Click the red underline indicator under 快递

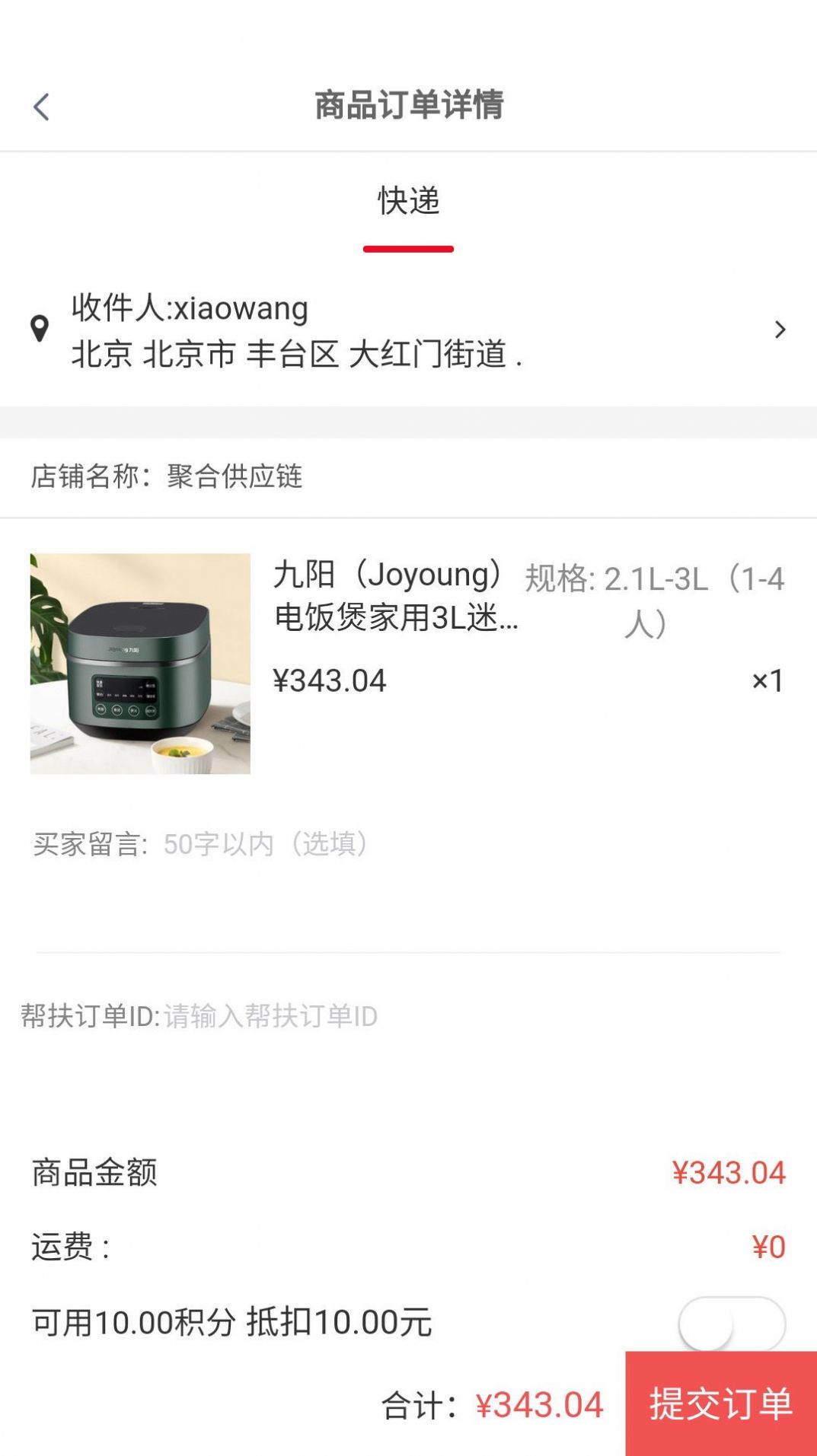point(408,247)
